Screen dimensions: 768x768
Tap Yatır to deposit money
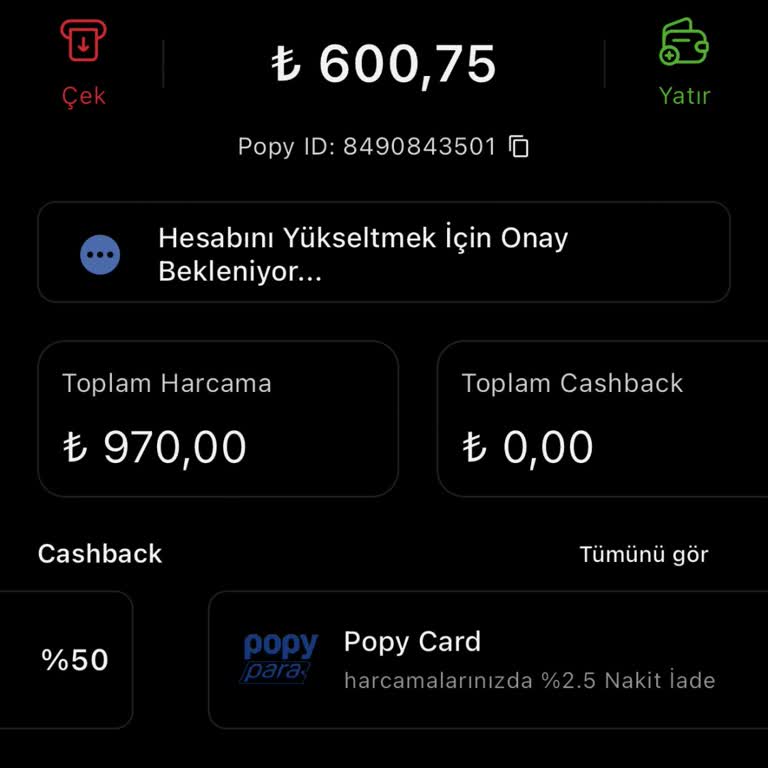click(684, 62)
